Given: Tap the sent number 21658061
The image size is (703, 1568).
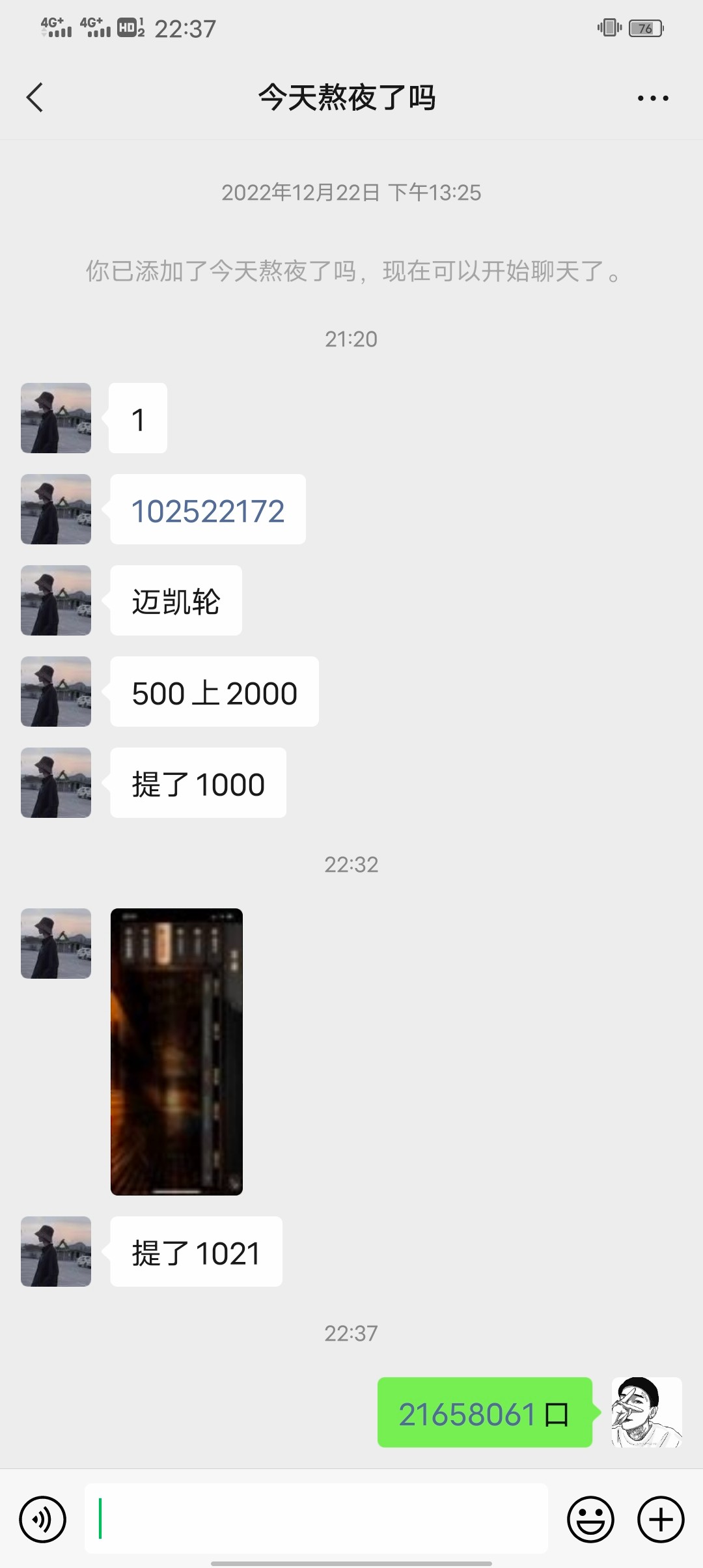Looking at the screenshot, I should click(x=467, y=1414).
